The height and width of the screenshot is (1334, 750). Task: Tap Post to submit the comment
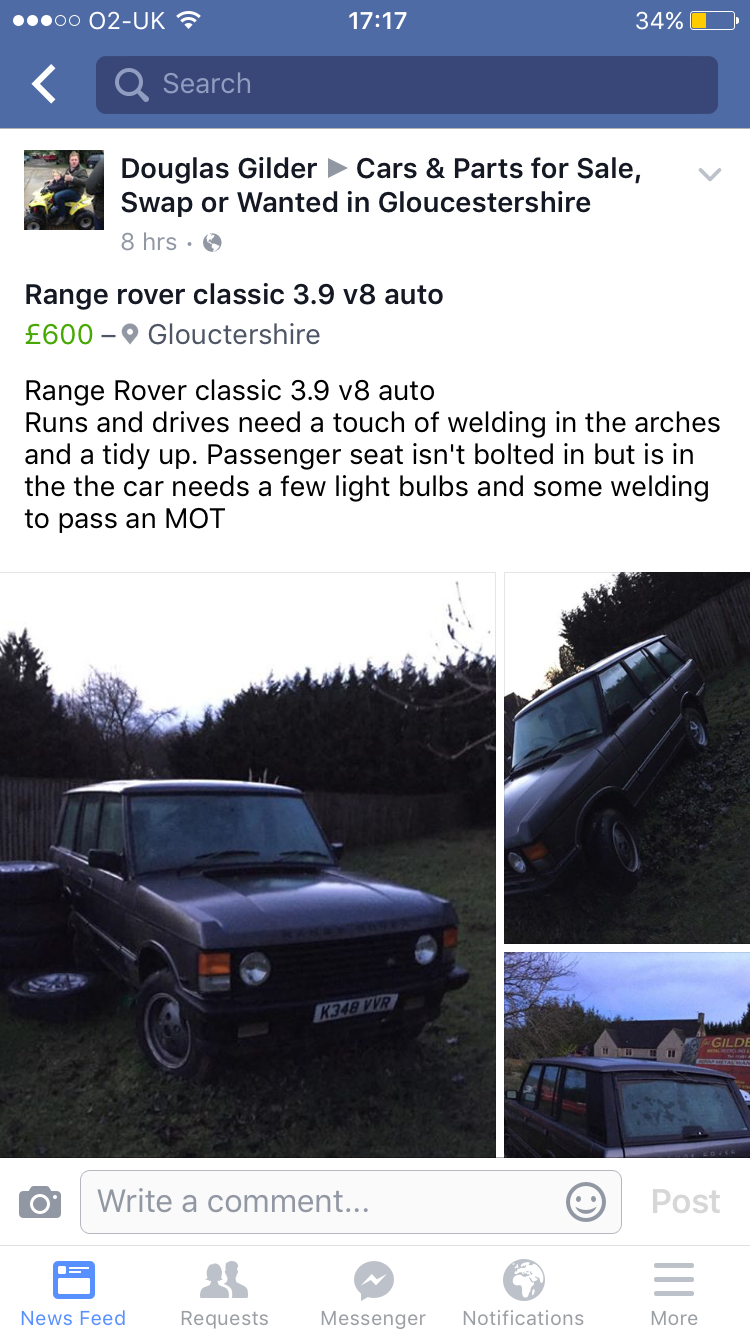(x=686, y=1201)
